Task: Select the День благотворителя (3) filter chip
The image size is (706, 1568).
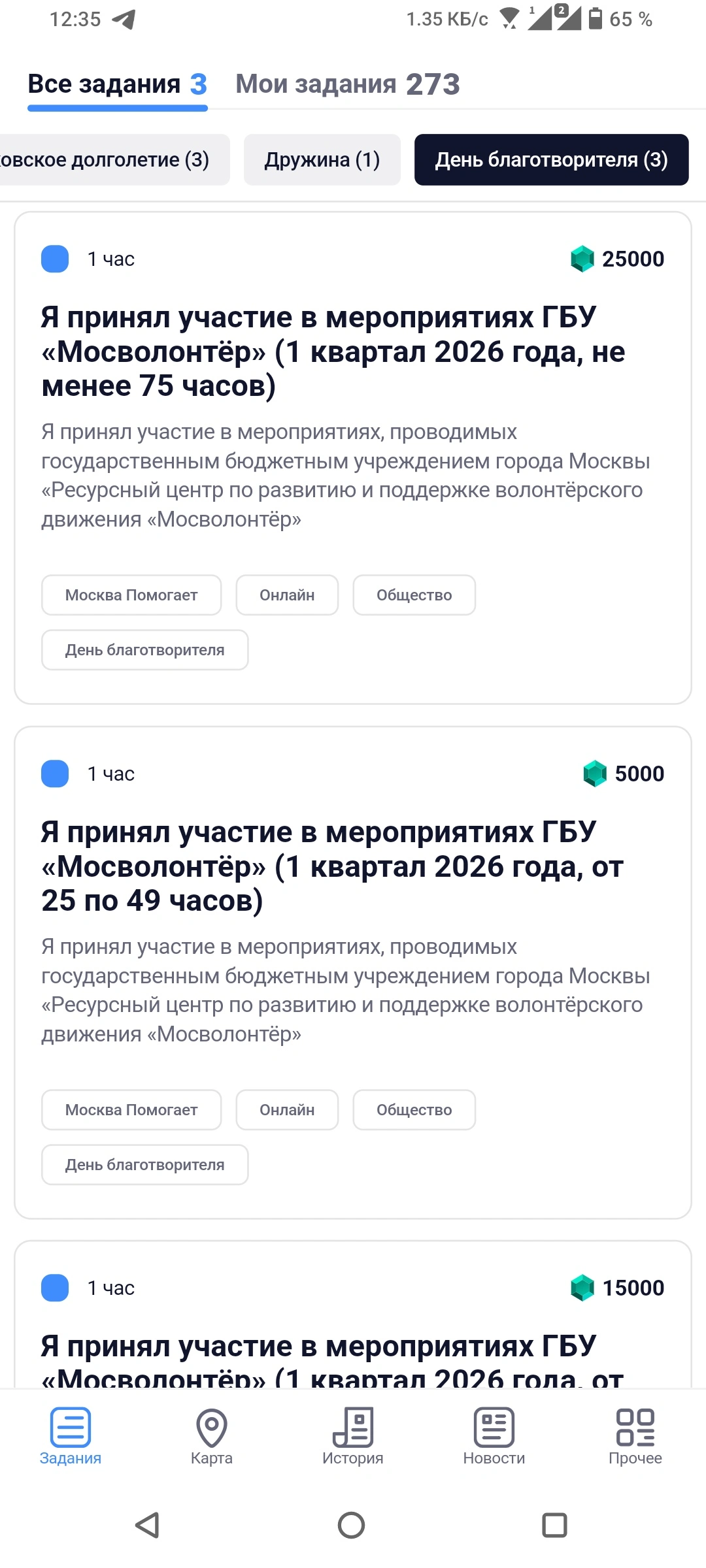Action: [552, 159]
